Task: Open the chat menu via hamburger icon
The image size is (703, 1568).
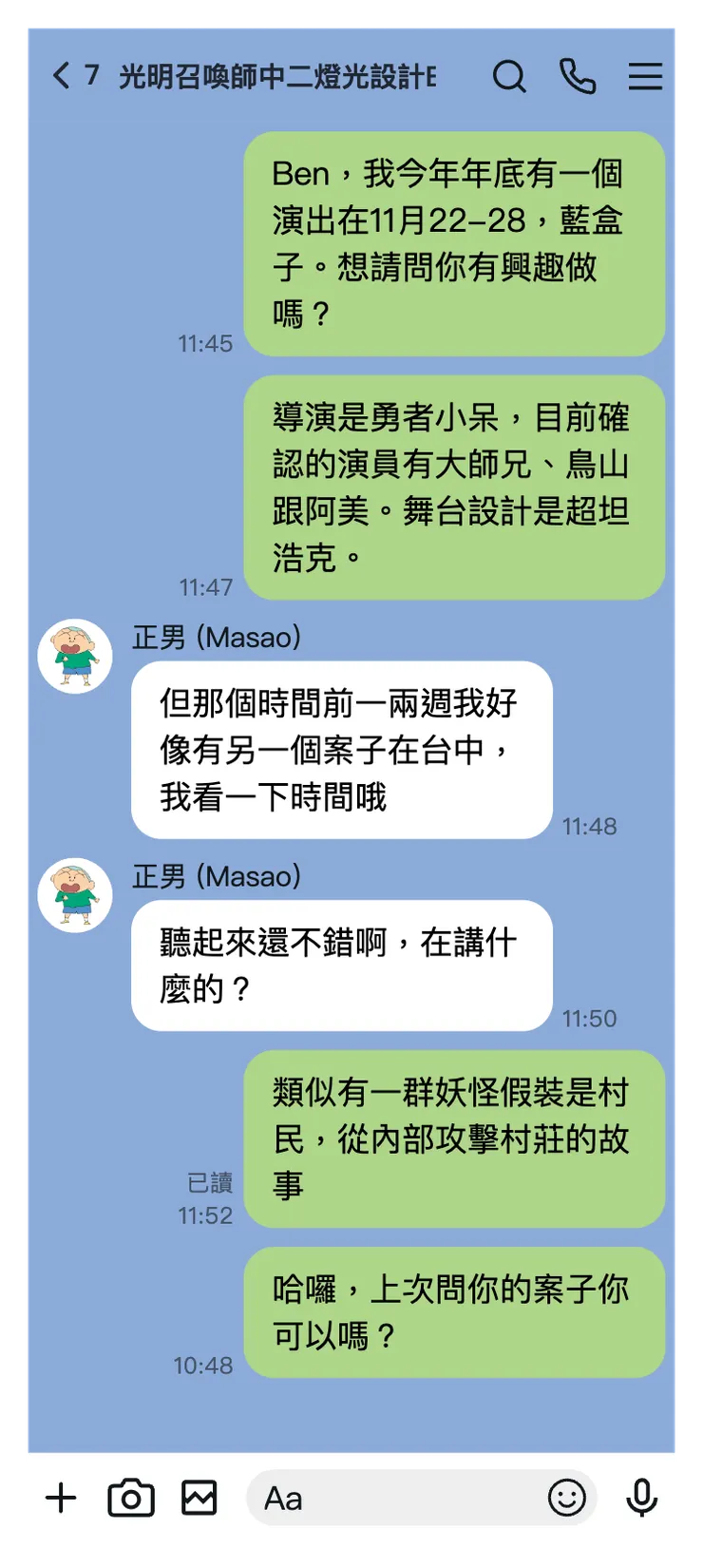Action: [646, 77]
